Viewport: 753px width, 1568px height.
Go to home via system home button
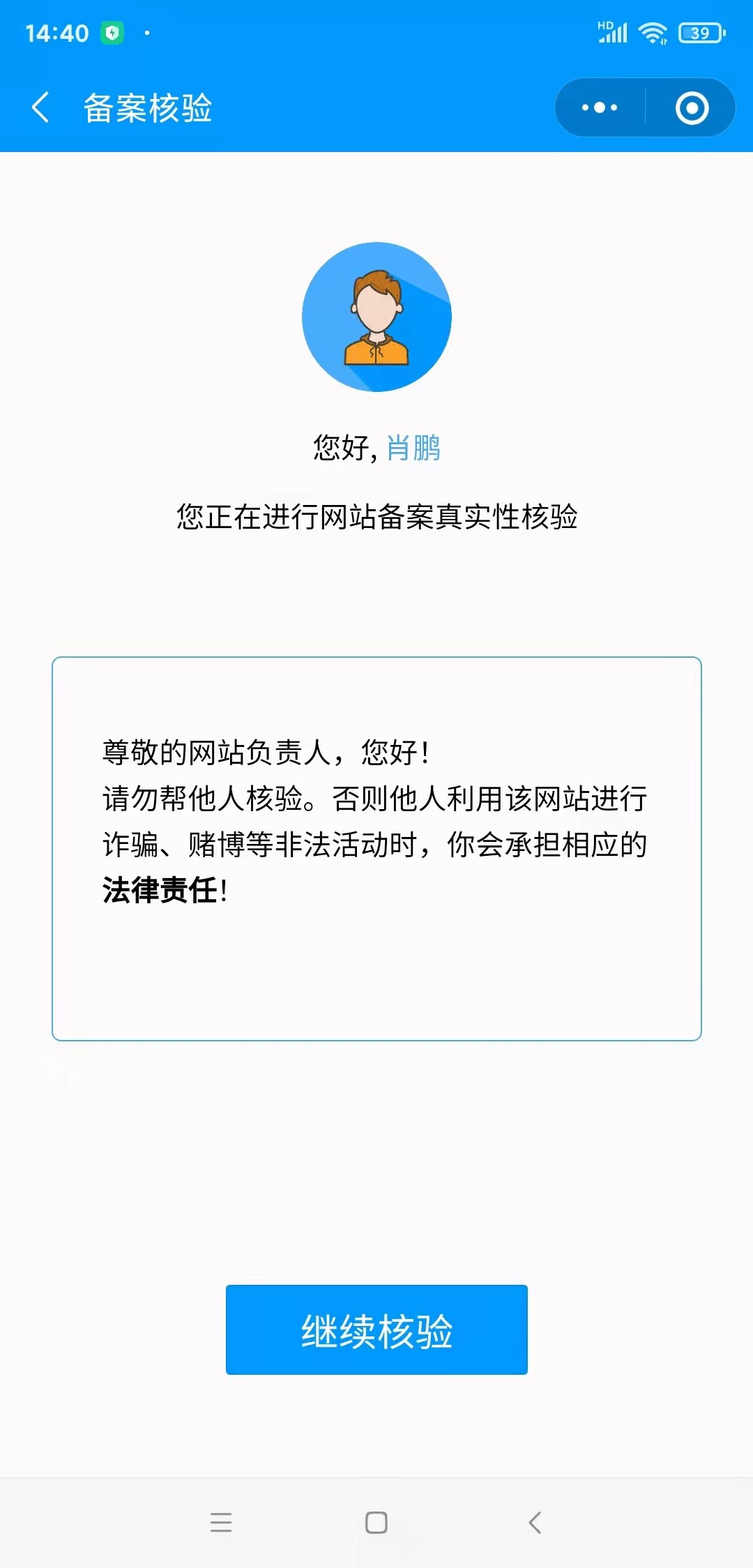point(376,1522)
